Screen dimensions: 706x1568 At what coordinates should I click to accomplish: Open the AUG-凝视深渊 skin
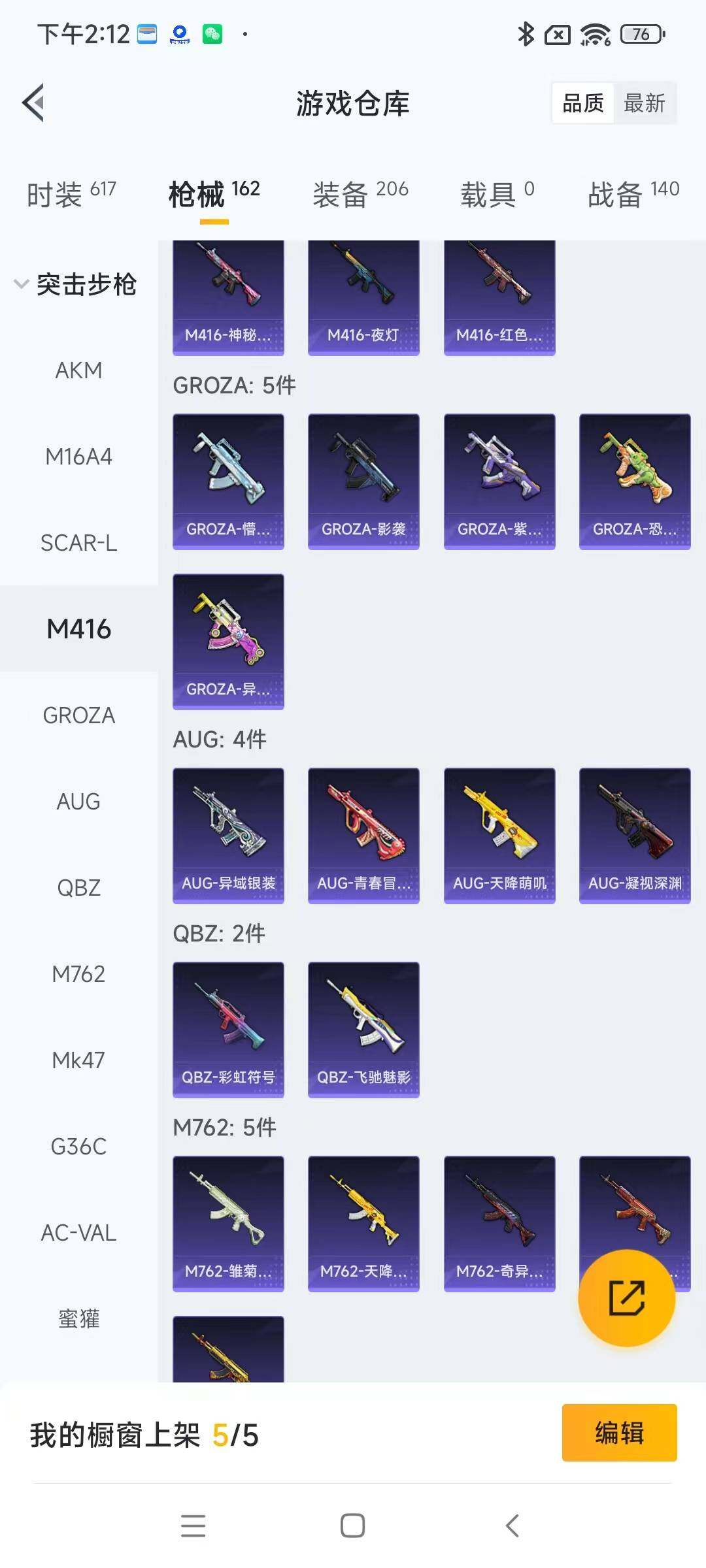coord(635,836)
